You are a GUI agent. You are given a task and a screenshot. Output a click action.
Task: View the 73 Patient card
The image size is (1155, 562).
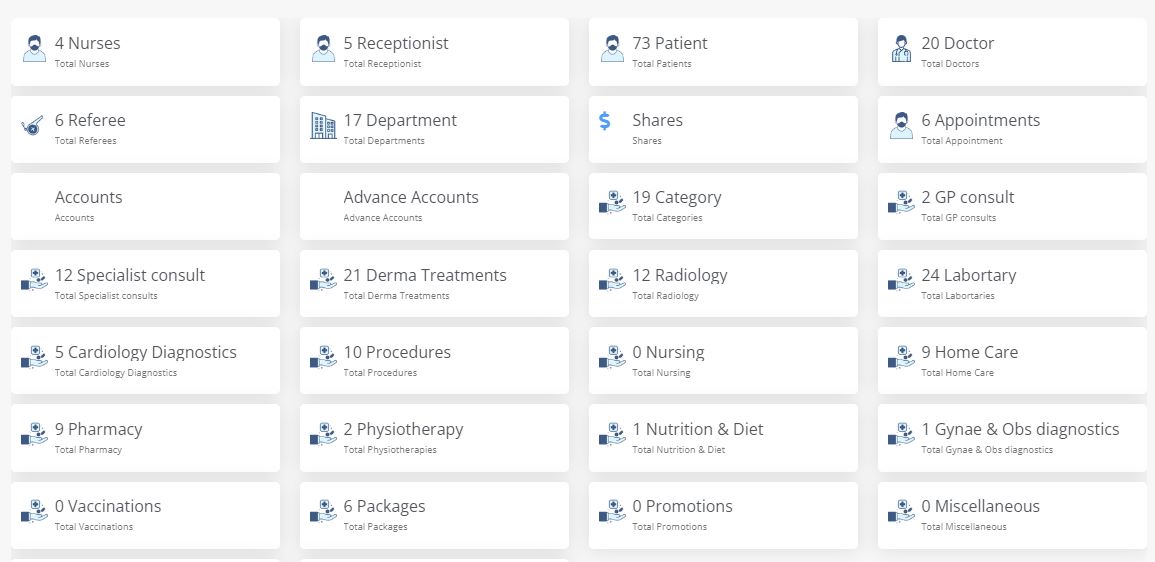[x=722, y=52]
